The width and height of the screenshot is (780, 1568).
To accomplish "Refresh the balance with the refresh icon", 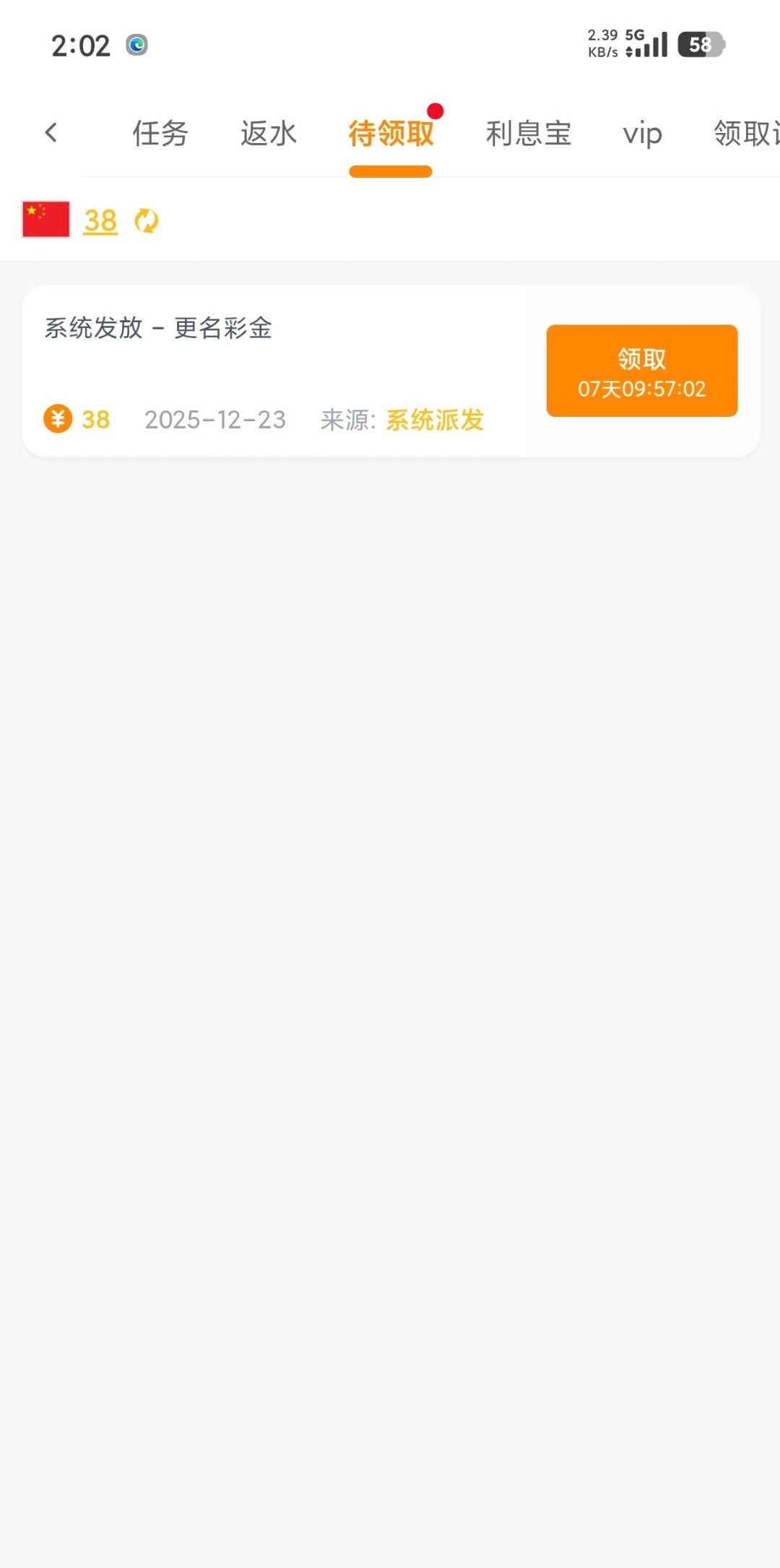I will point(147,221).
